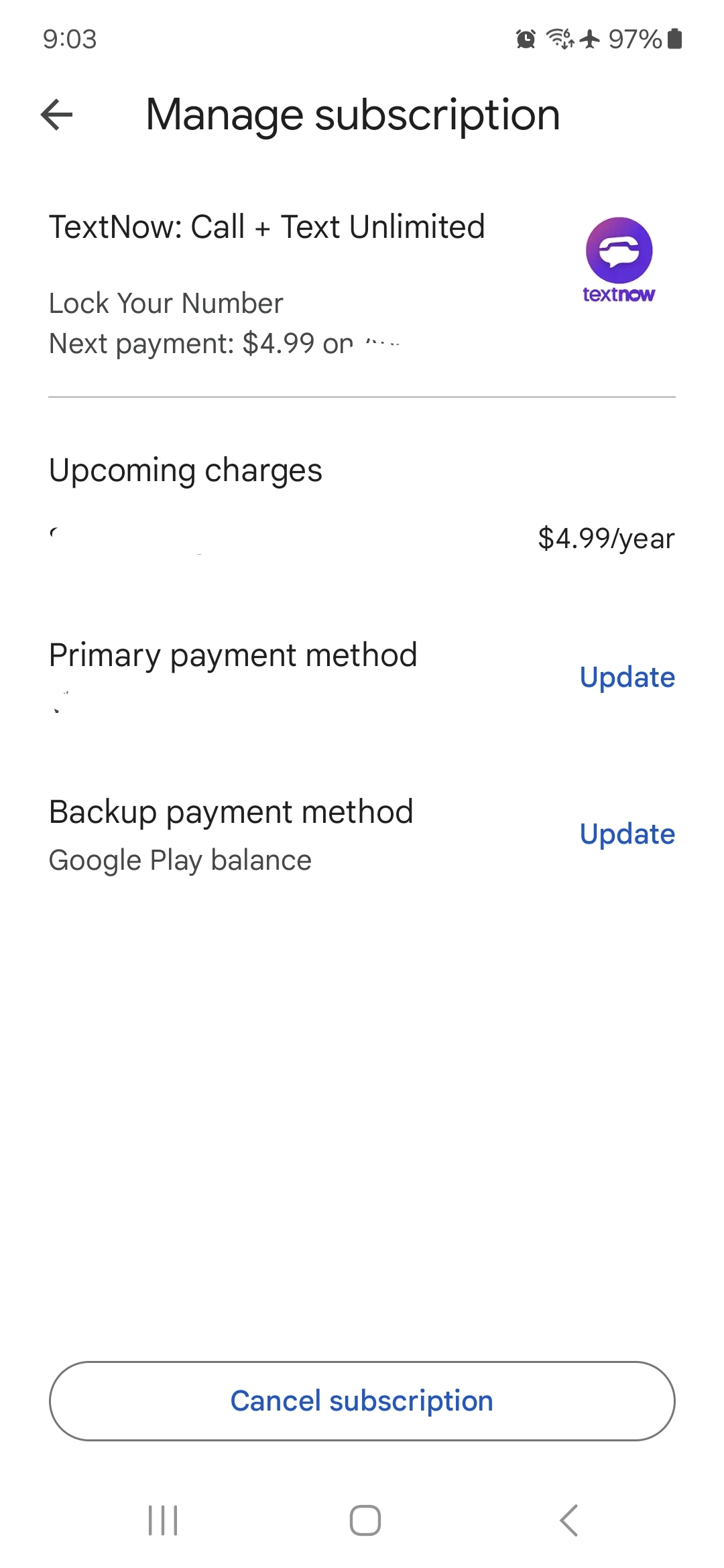Tap Cancel subscription button
Image resolution: width=724 pixels, height=1568 pixels.
tap(362, 1400)
